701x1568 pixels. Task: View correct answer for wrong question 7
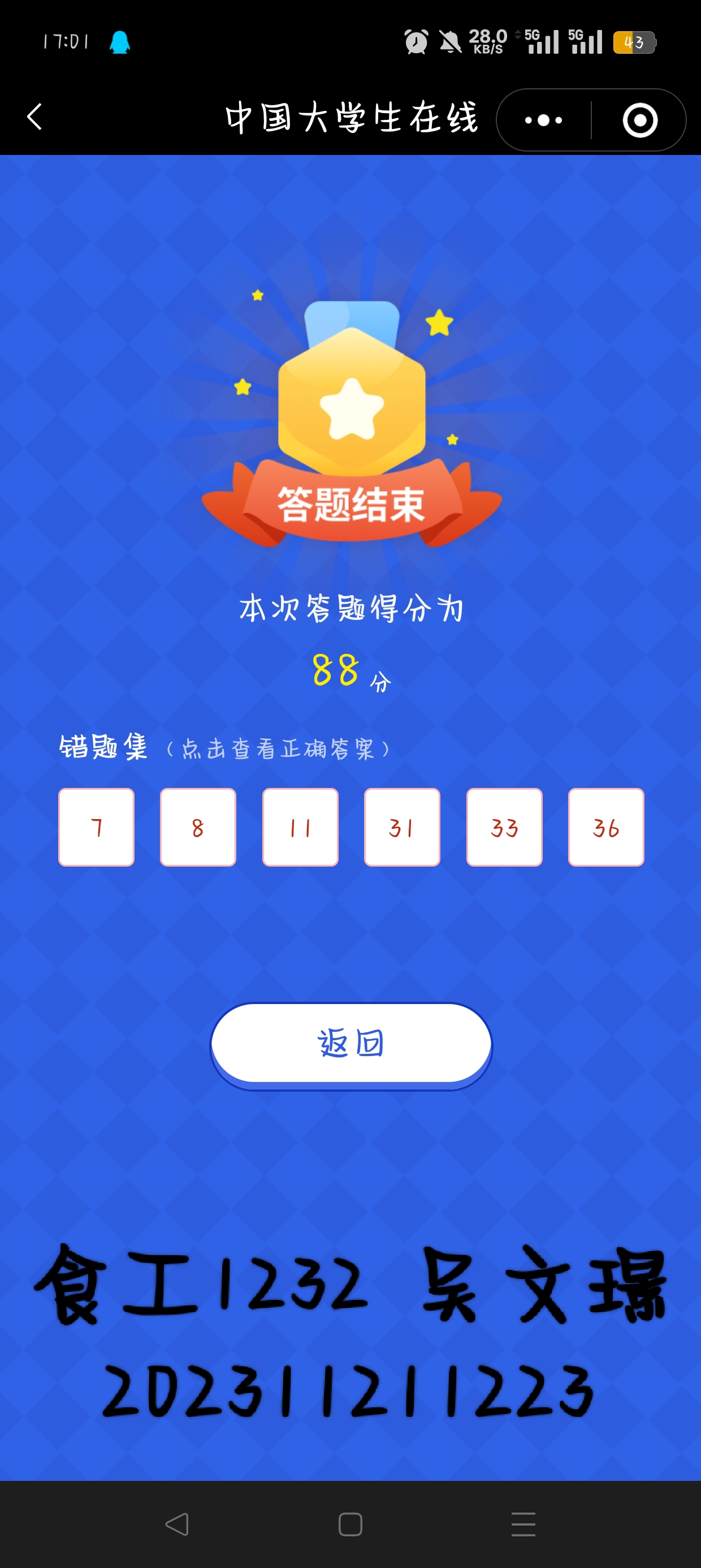pyautogui.click(x=96, y=826)
